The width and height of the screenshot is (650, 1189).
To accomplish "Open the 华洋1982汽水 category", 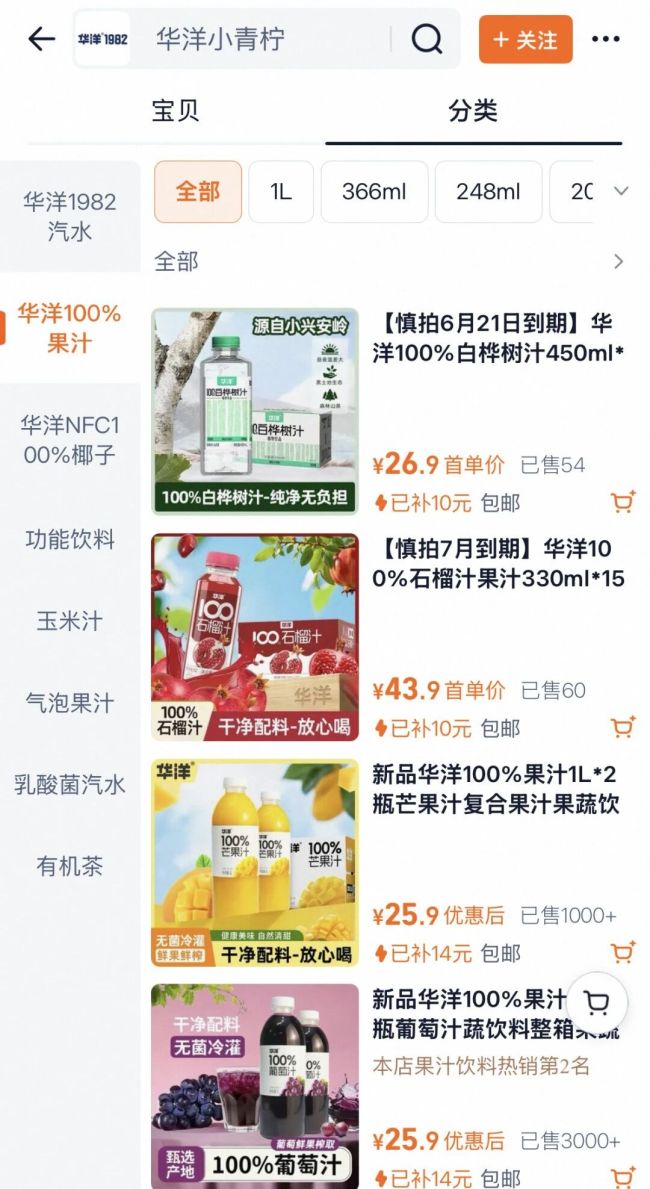I will tap(70, 217).
